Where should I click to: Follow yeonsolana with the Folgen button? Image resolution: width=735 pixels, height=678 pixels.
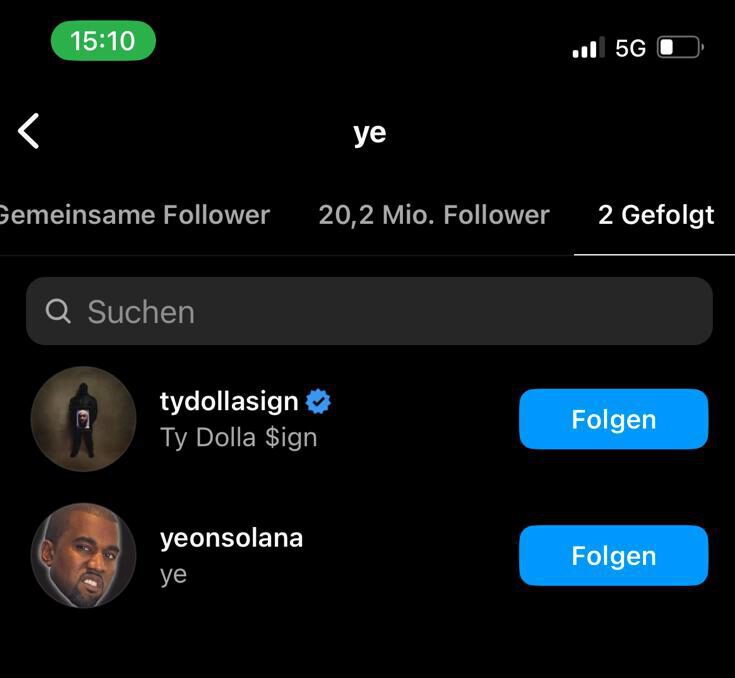613,555
